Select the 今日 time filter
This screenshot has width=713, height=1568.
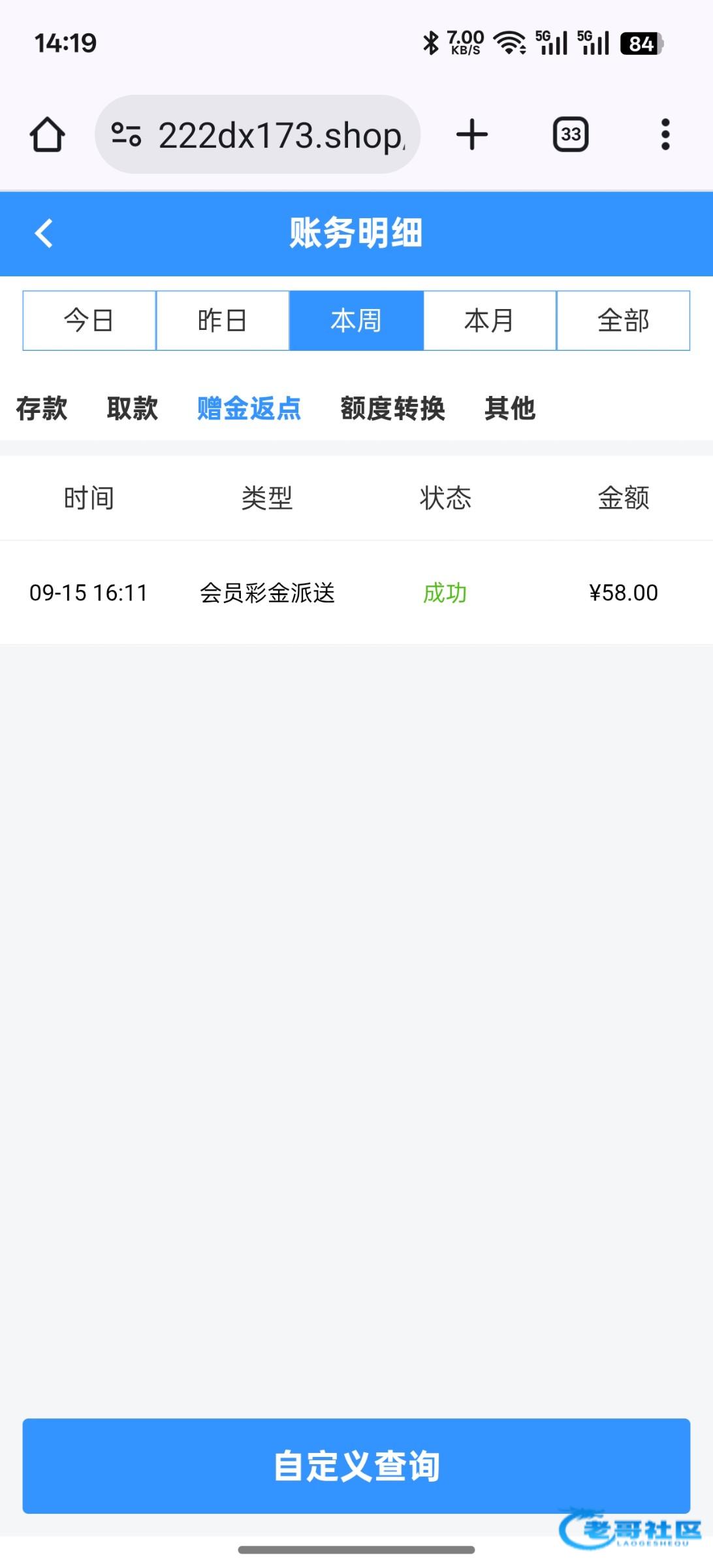[x=89, y=321]
